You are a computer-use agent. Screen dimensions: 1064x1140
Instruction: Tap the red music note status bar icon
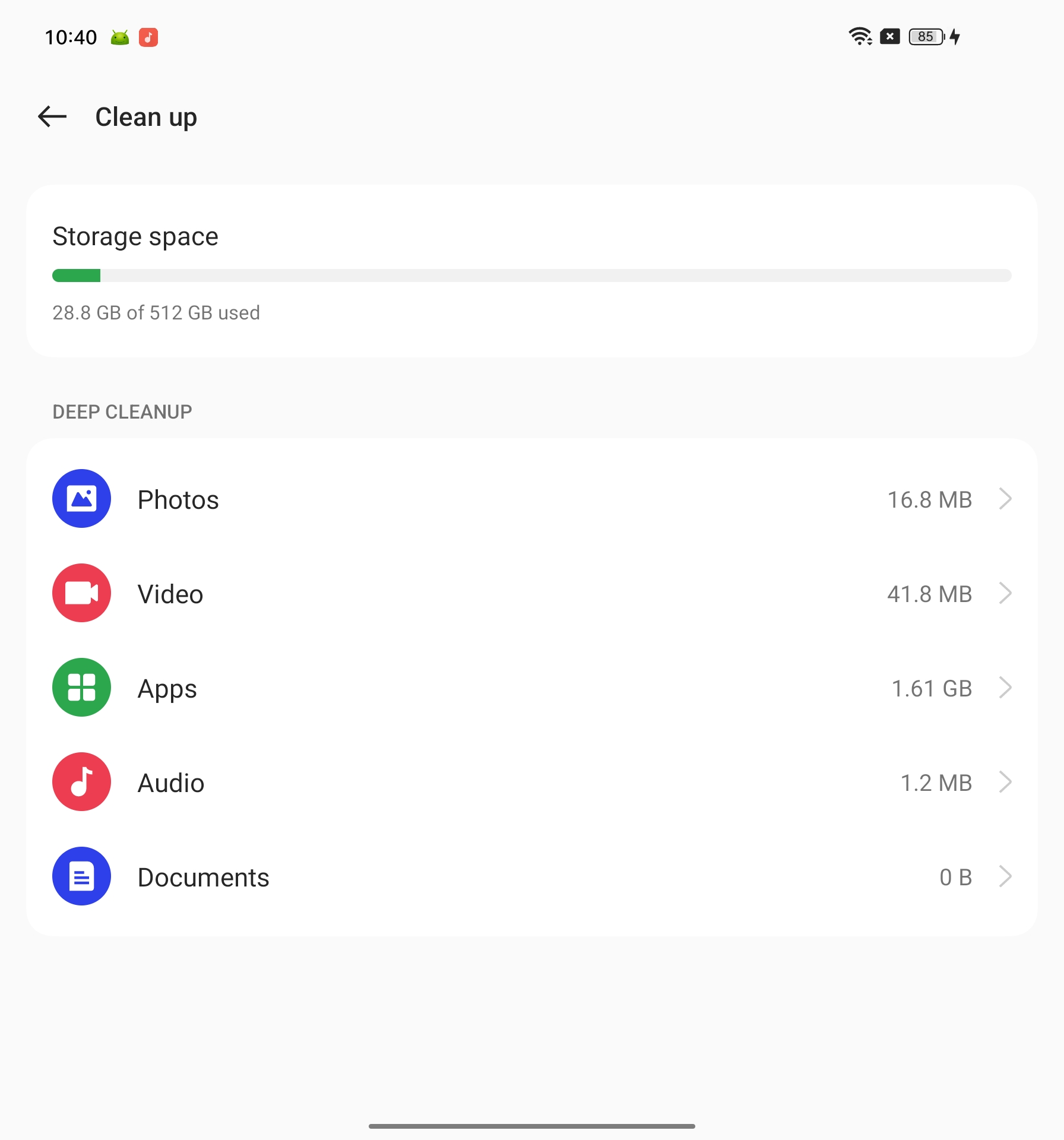[x=148, y=37]
